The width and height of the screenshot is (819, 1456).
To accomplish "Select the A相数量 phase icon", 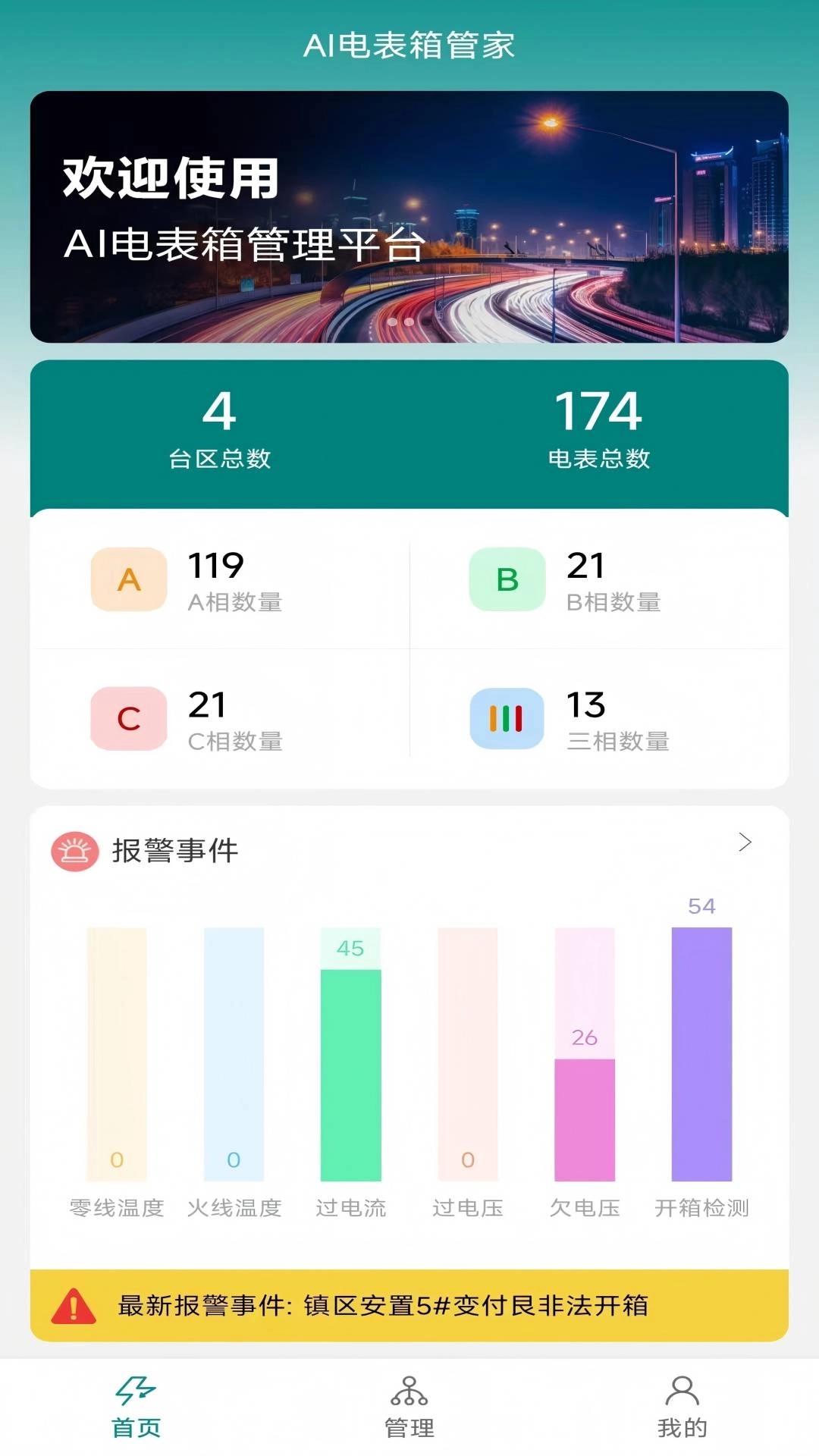I will coord(128,580).
